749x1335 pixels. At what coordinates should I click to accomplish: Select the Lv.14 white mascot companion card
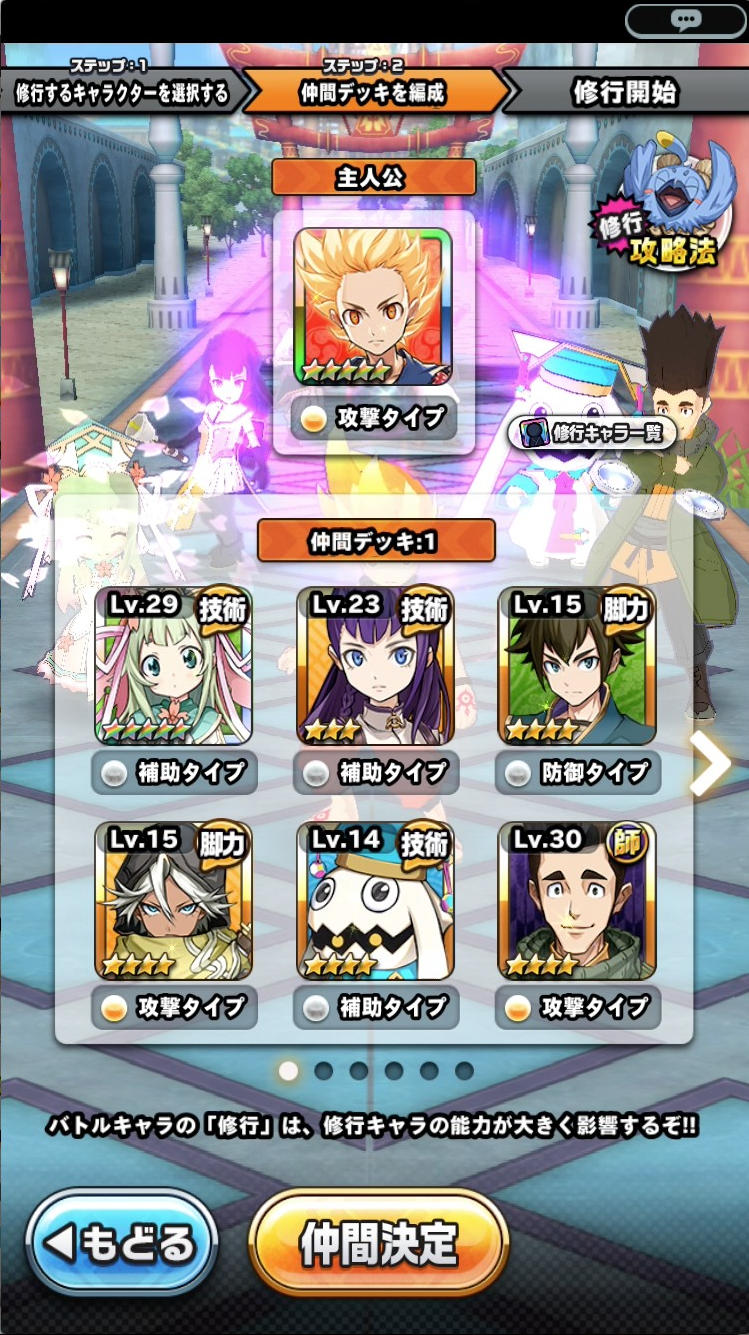pyautogui.click(x=376, y=902)
